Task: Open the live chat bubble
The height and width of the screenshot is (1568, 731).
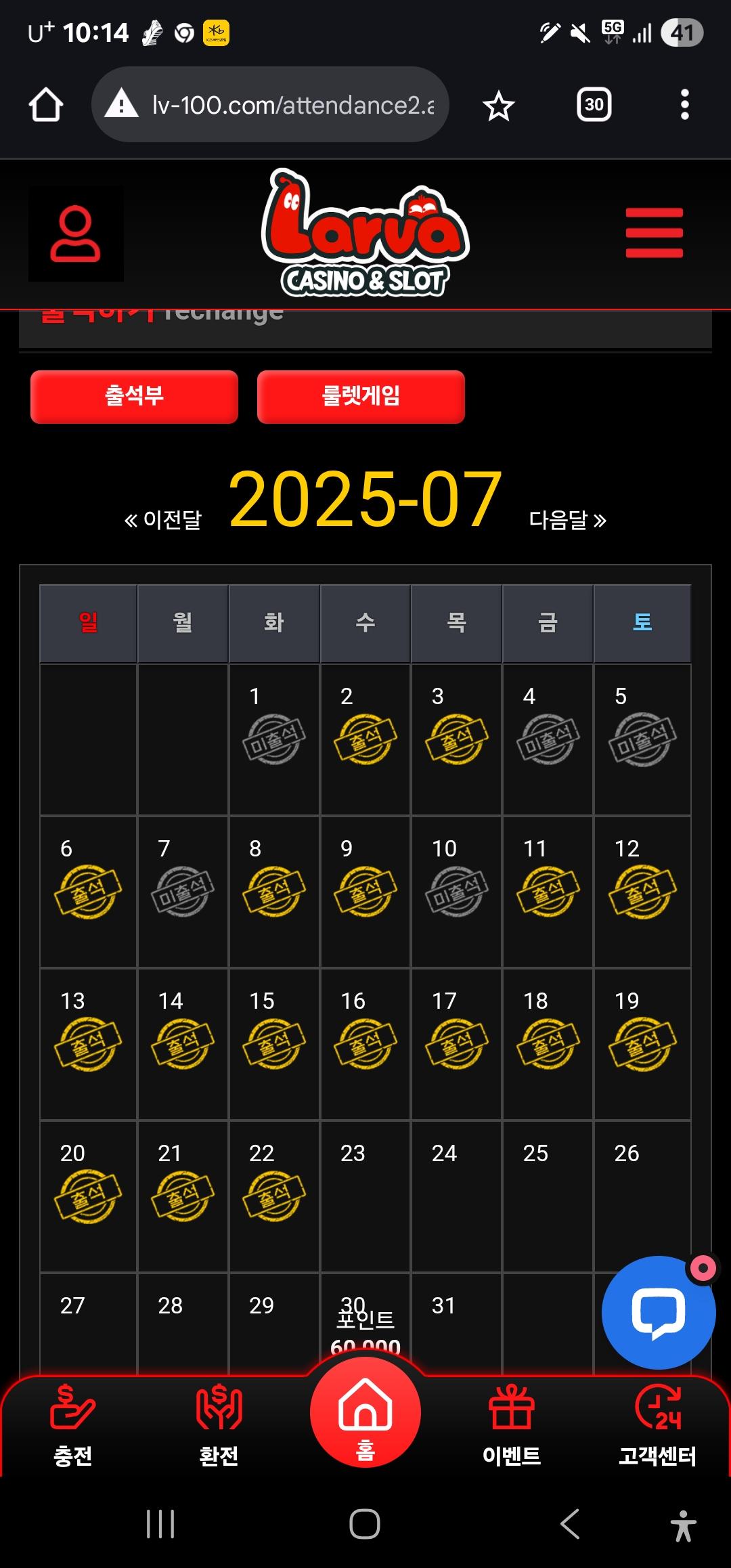Action: click(658, 1312)
